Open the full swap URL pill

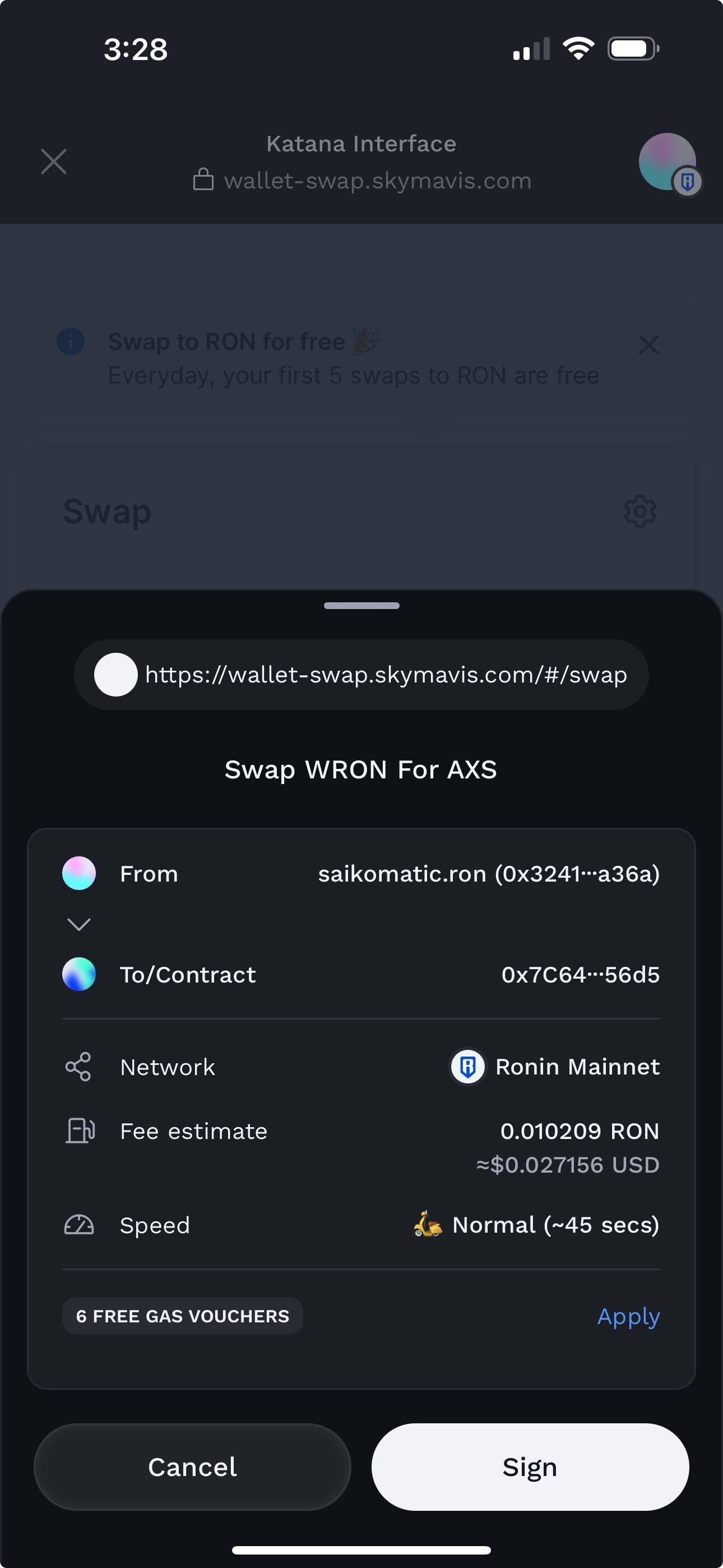click(x=361, y=674)
